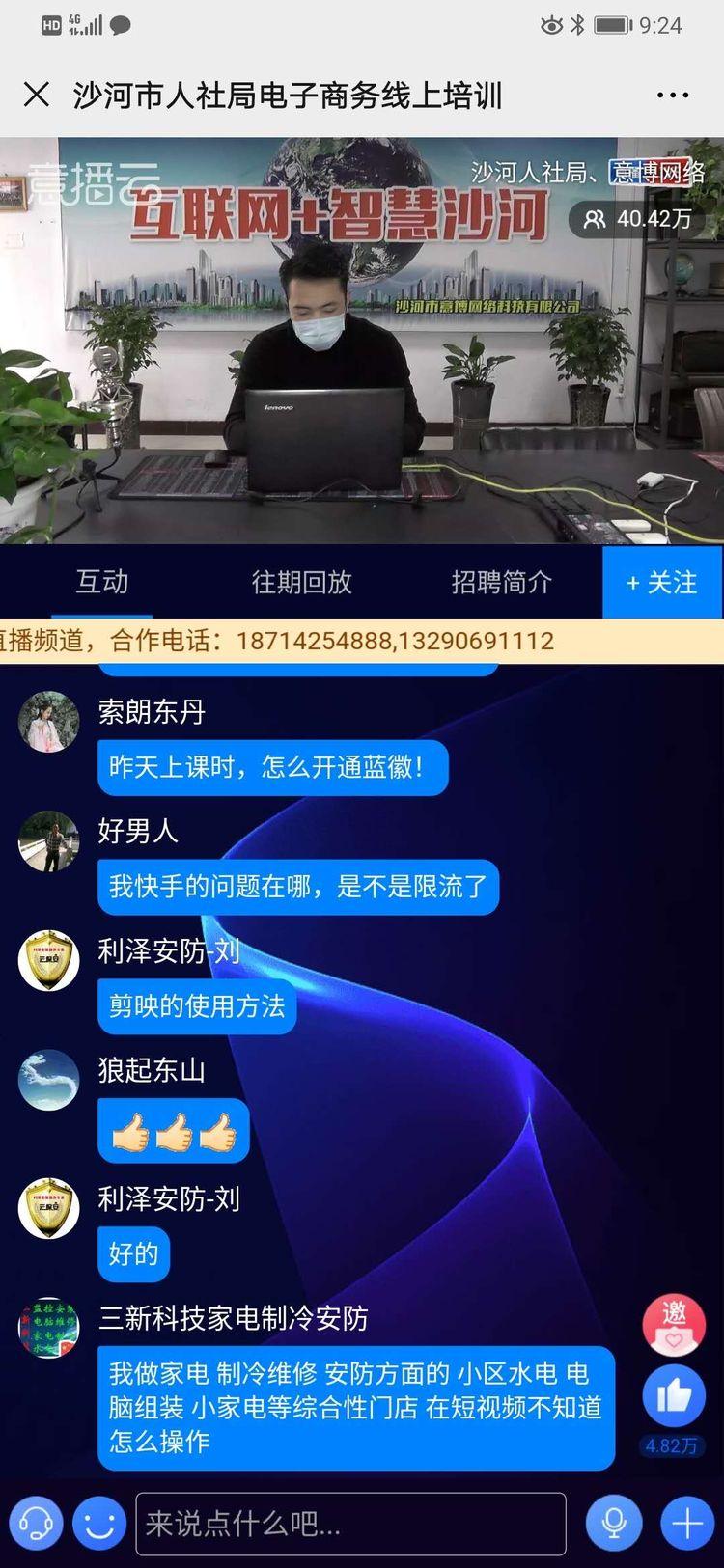Tap the live video player
This screenshot has width=724, height=1568.
pos(362,340)
